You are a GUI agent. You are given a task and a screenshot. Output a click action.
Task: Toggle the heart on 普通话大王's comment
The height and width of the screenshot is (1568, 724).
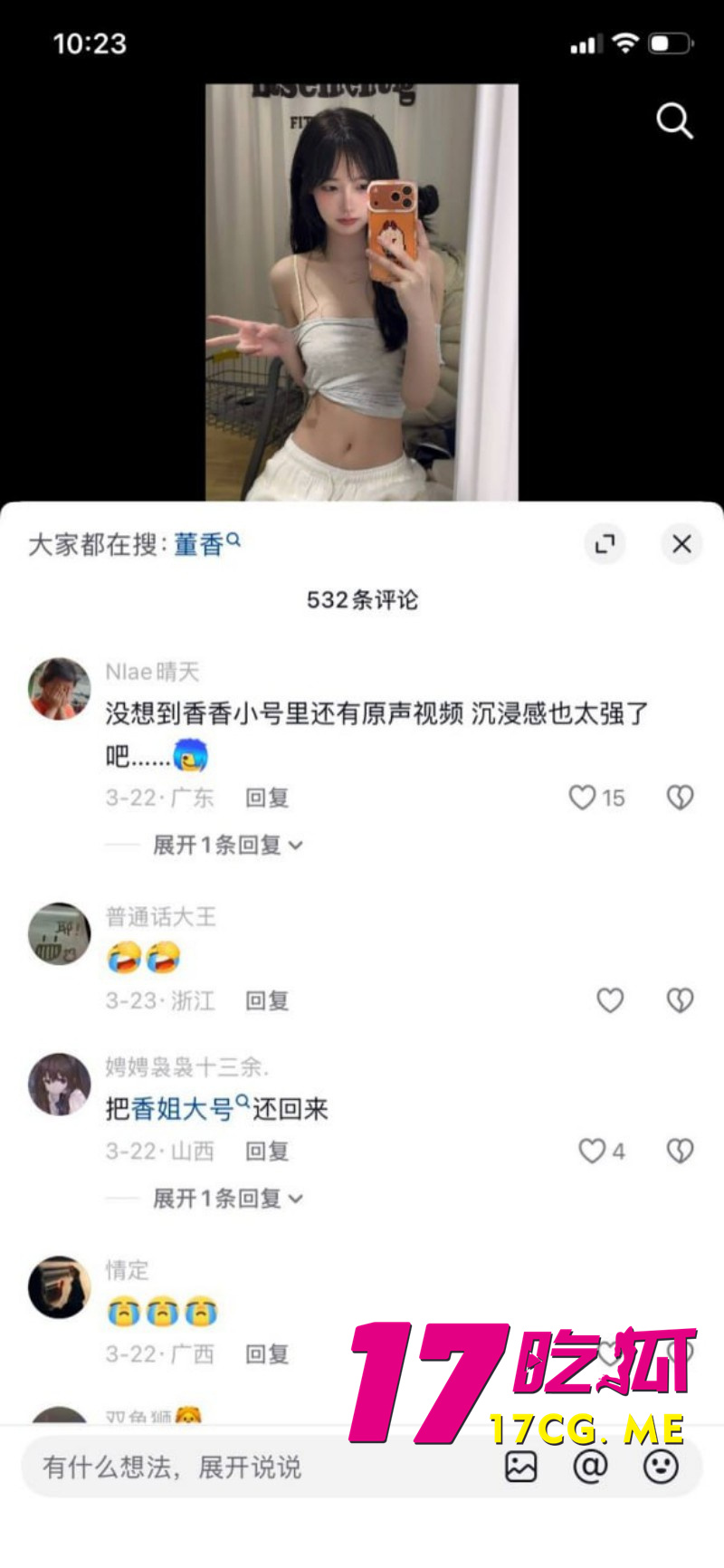tap(609, 1000)
